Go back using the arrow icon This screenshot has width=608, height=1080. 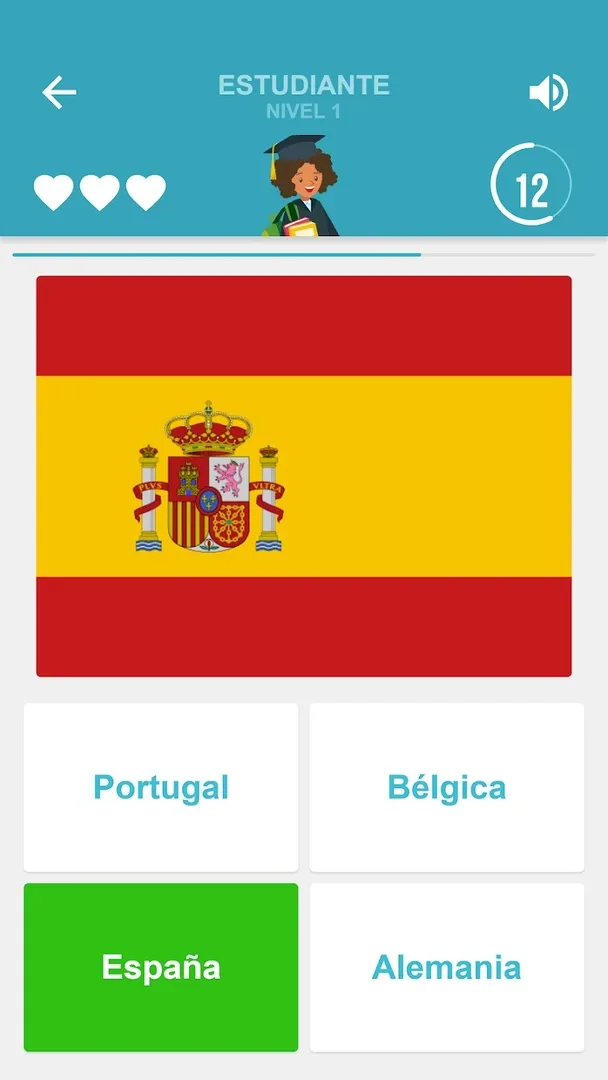(x=59, y=93)
